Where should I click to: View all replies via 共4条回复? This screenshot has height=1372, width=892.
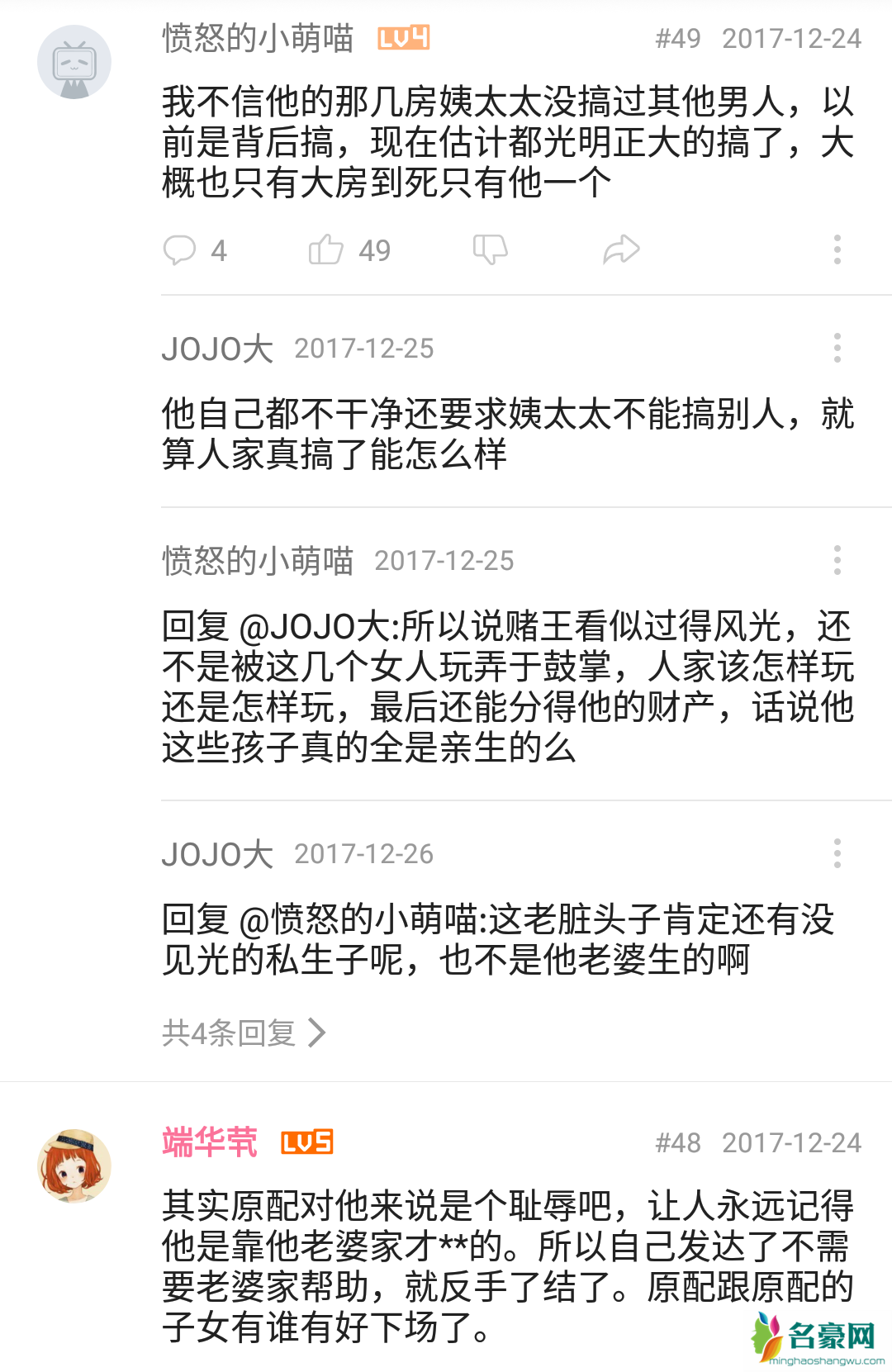(244, 1033)
